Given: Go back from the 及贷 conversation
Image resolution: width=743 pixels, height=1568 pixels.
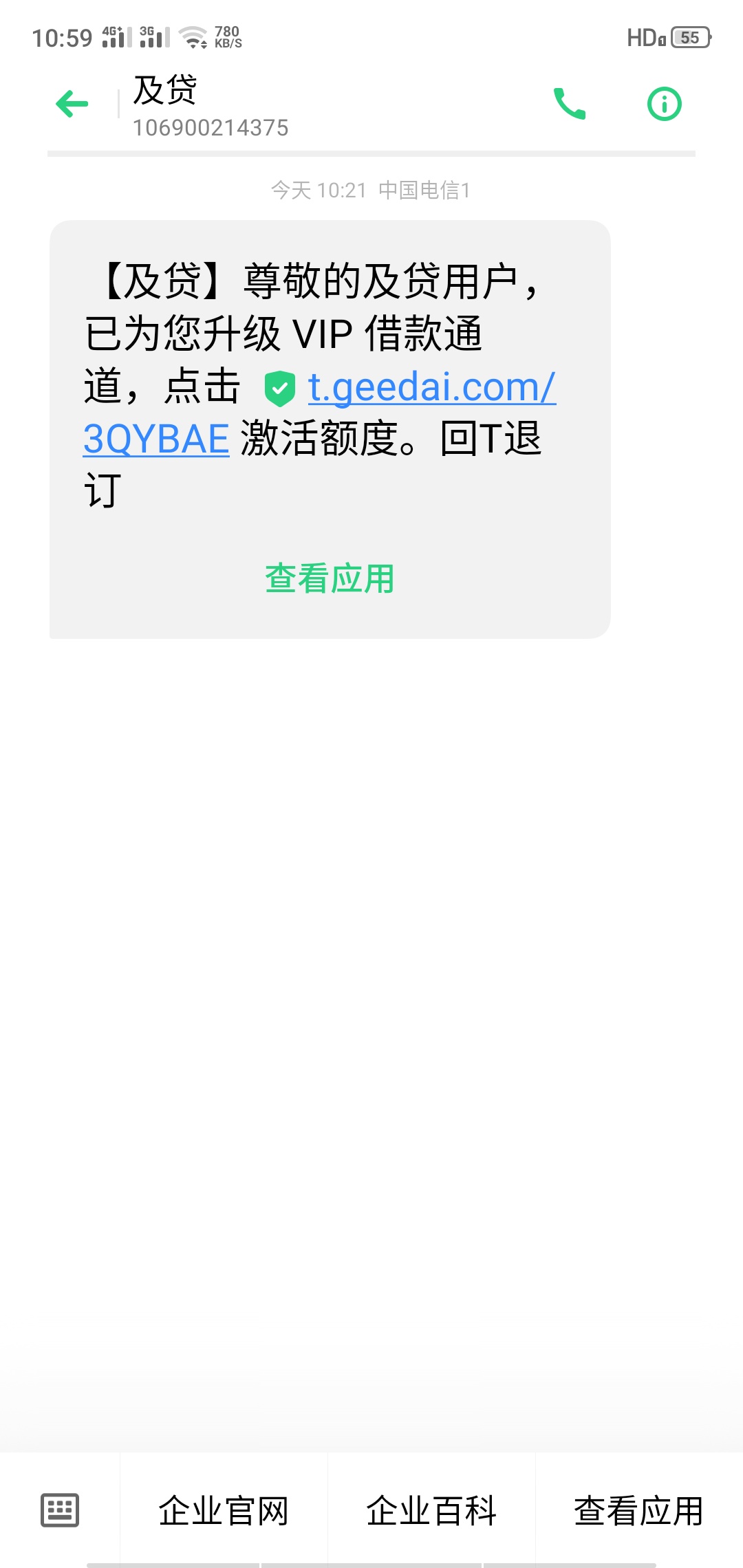Looking at the screenshot, I should (72, 105).
